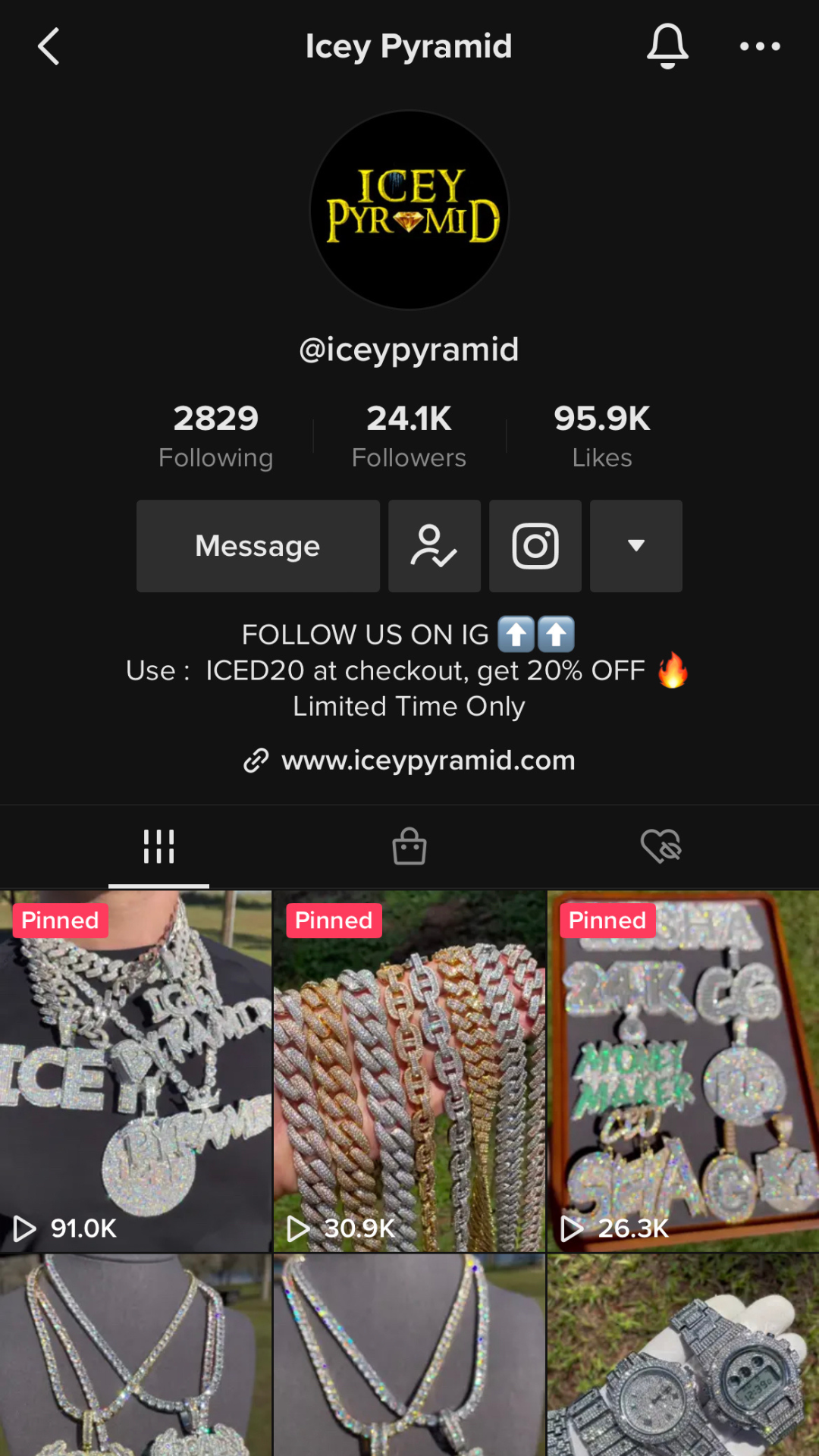819x1456 pixels.
Task: Switch to the liked videos tab
Action: (661, 846)
